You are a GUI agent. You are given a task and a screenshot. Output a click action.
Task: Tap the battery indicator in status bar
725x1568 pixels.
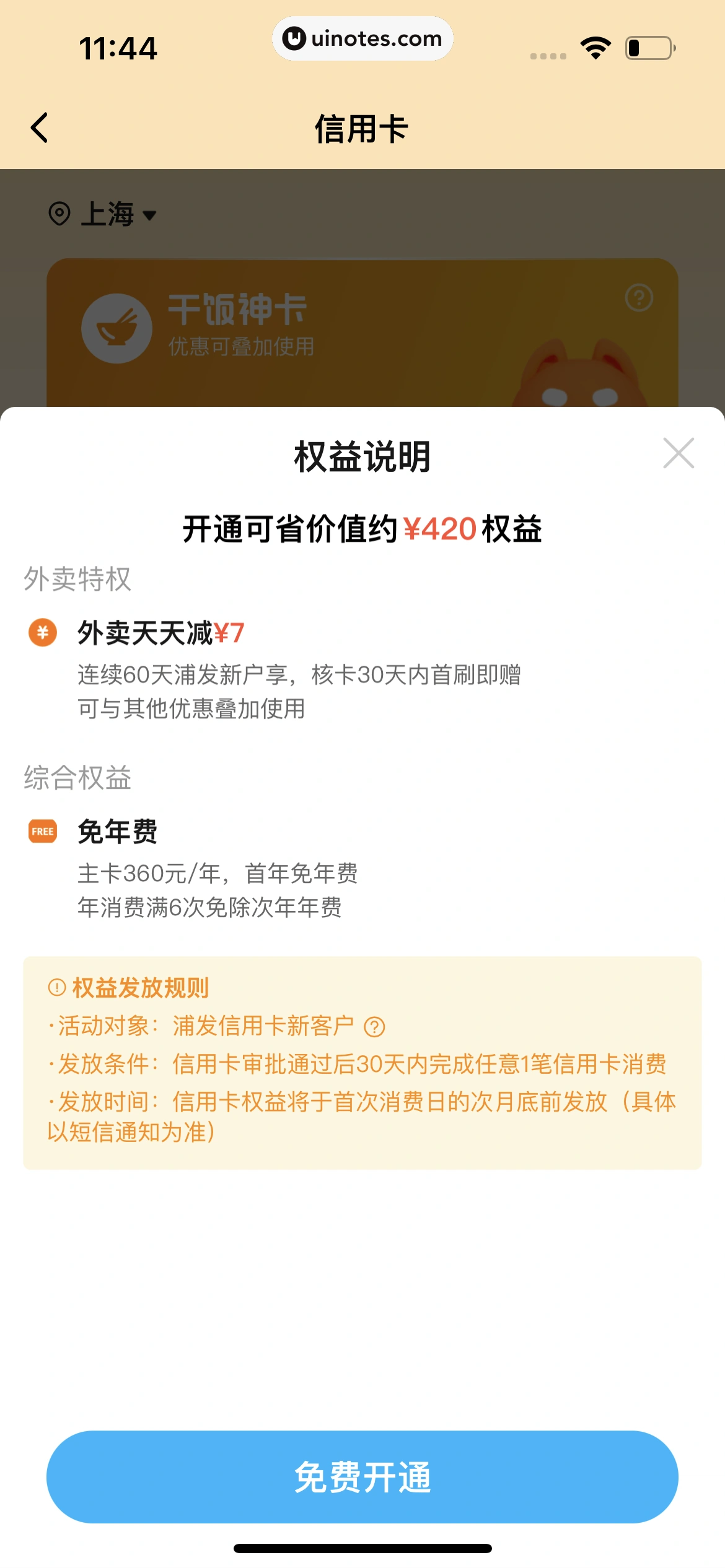pyautogui.click(x=646, y=46)
